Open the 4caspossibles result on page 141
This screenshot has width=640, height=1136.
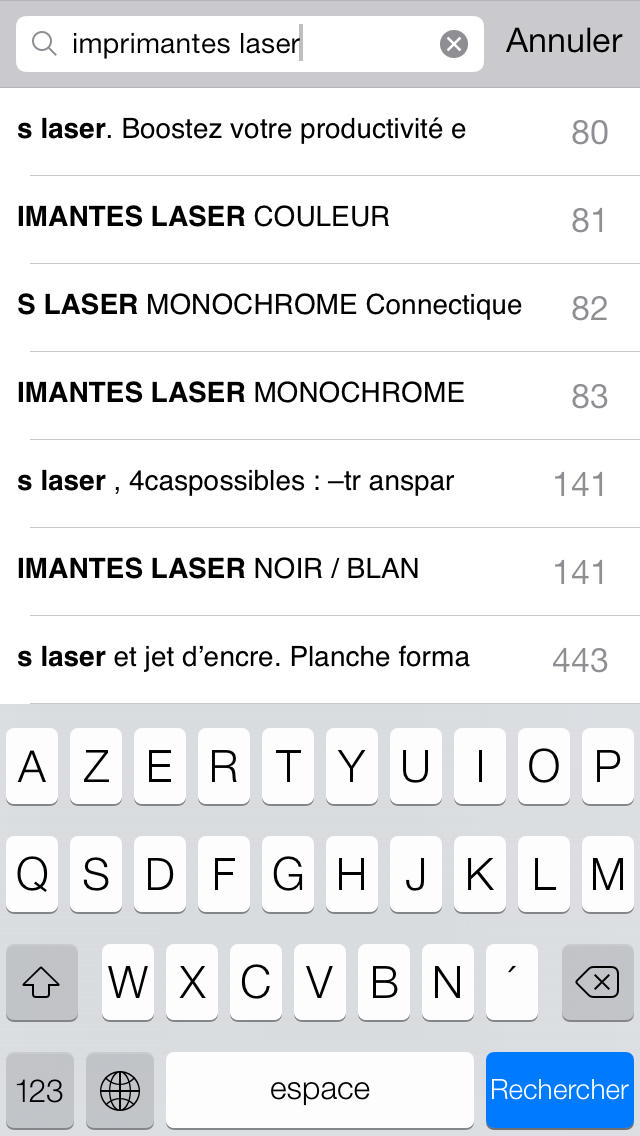320,483
